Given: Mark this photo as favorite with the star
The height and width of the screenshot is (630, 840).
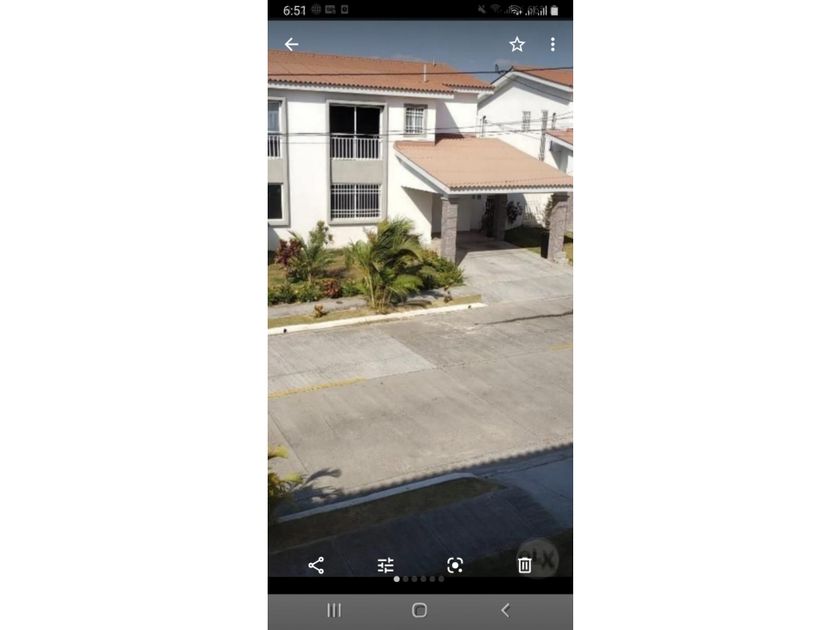Looking at the screenshot, I should 517,44.
